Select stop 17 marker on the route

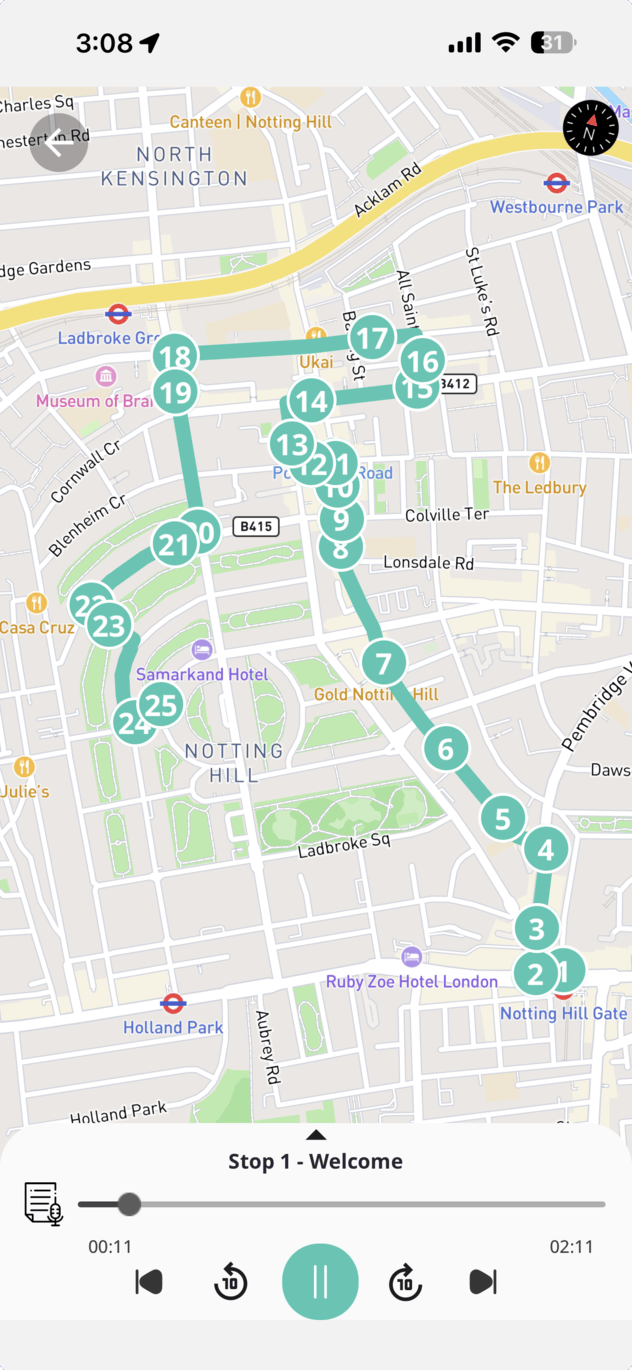coord(372,339)
